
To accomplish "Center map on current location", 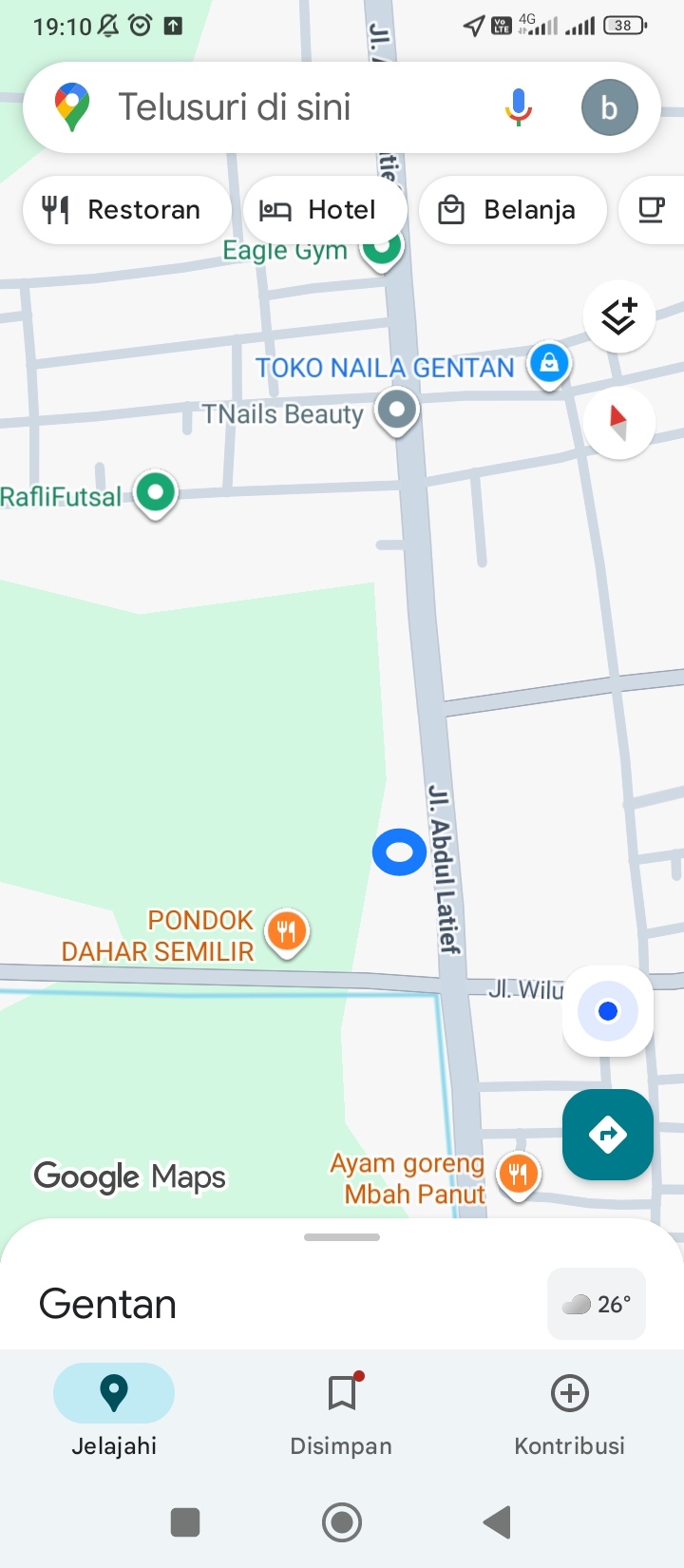I will pos(607,1011).
